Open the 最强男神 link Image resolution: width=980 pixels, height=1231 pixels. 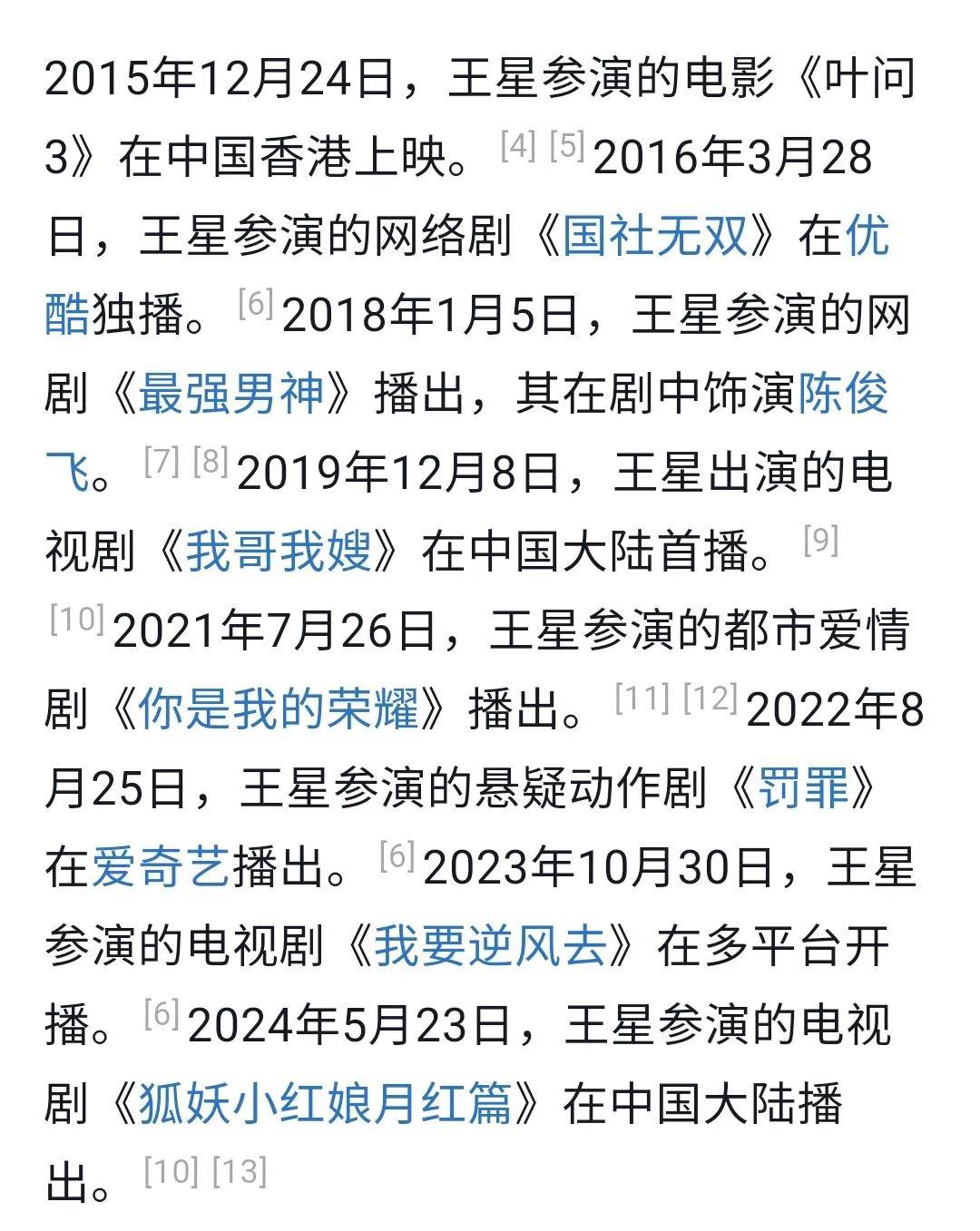pos(232,395)
